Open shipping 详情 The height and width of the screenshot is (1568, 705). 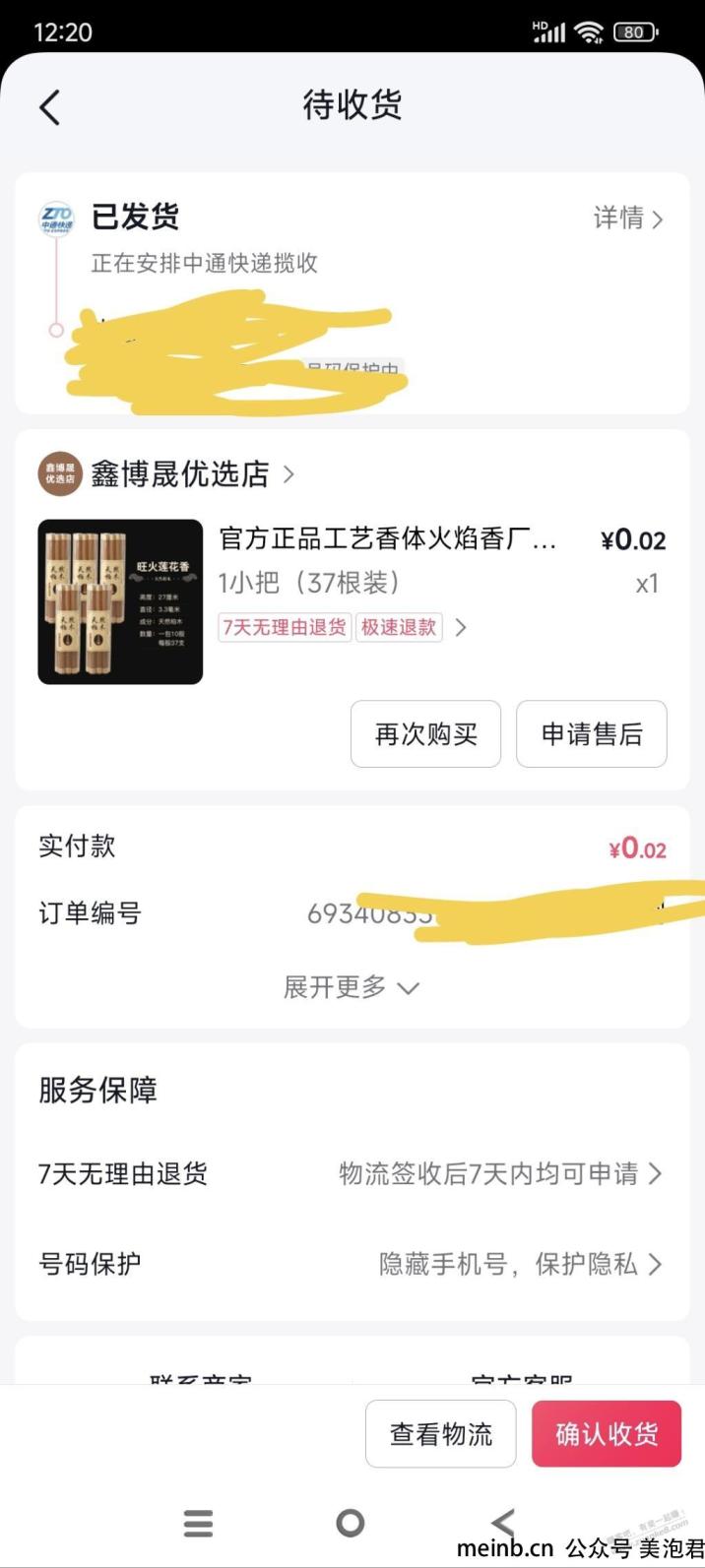point(627,218)
